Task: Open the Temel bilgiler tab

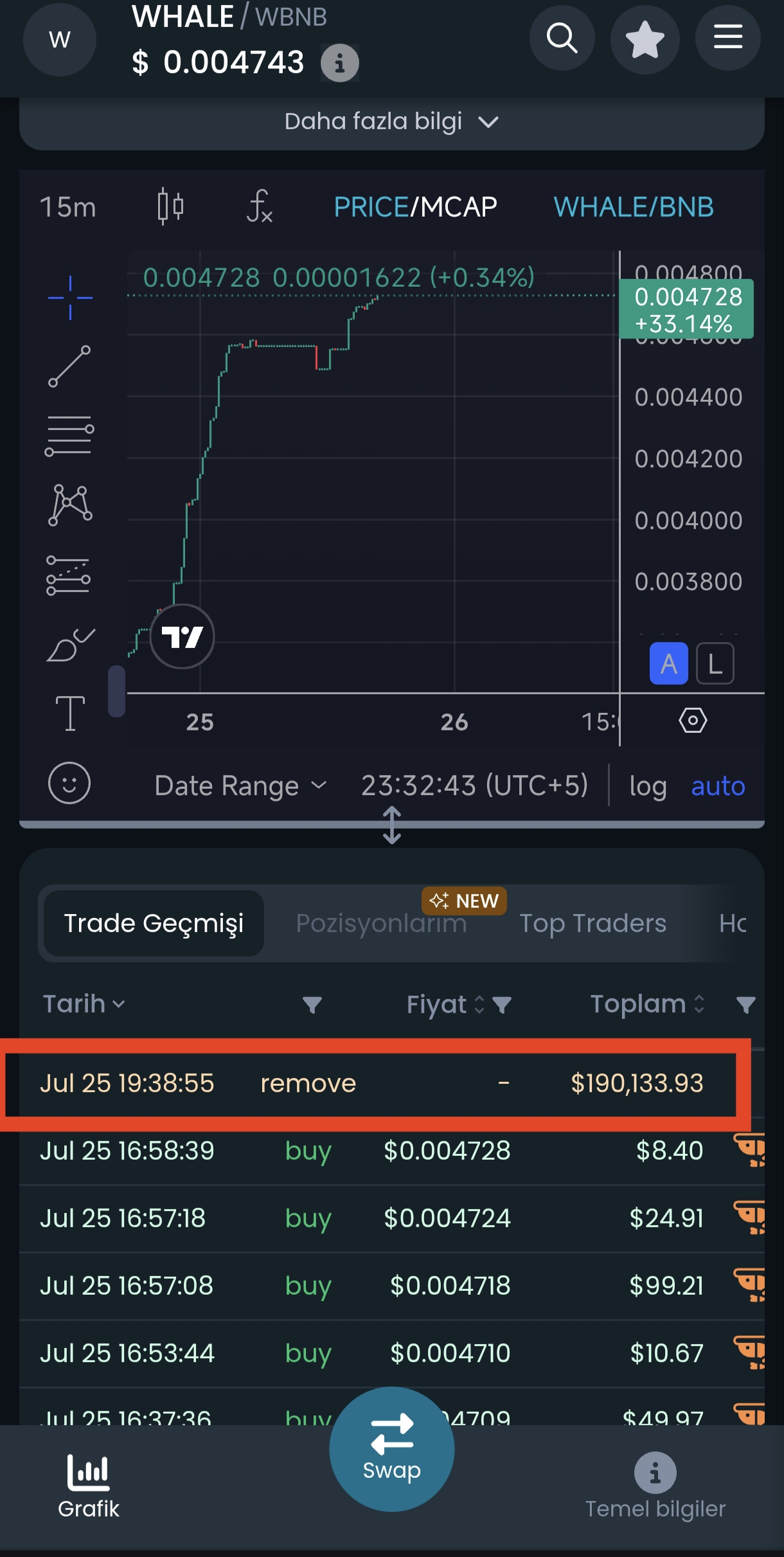Action: pyautogui.click(x=655, y=1485)
